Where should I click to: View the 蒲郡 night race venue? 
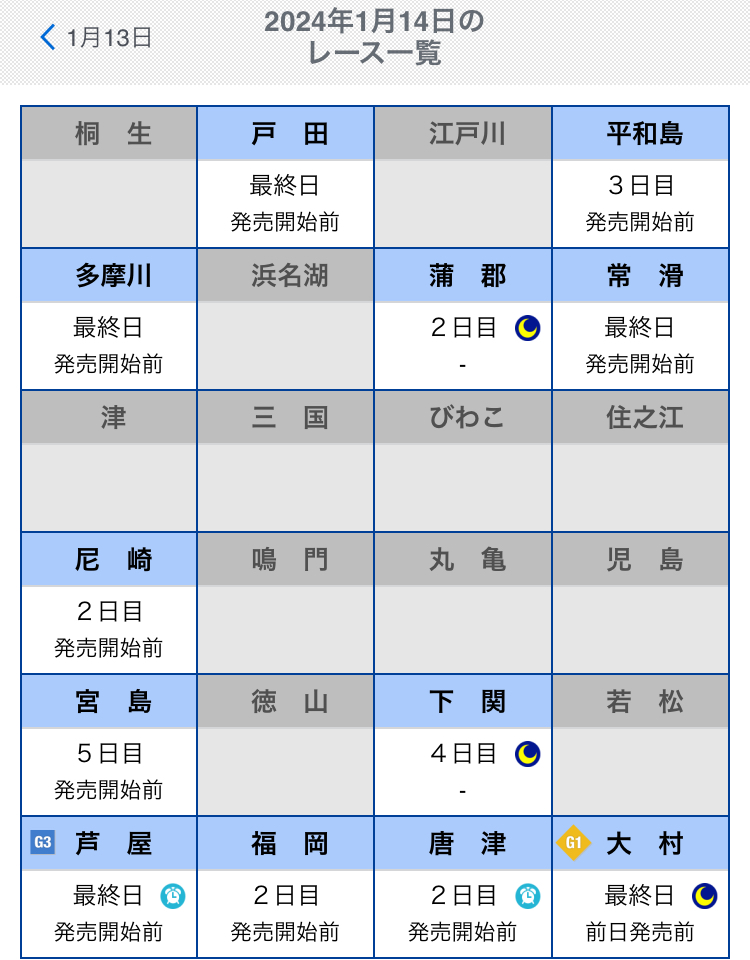point(463,319)
